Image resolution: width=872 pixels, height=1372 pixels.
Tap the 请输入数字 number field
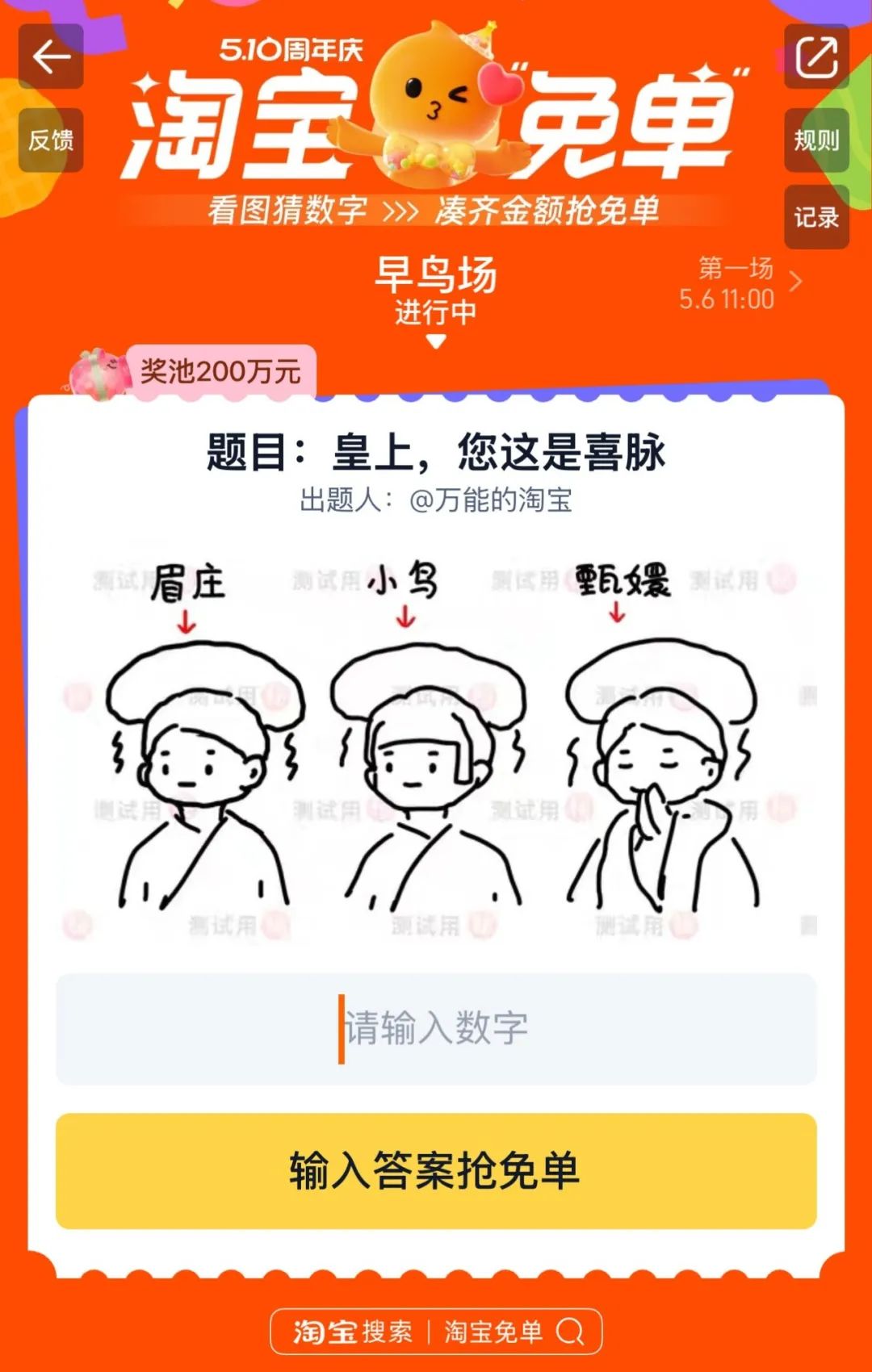tap(436, 1029)
